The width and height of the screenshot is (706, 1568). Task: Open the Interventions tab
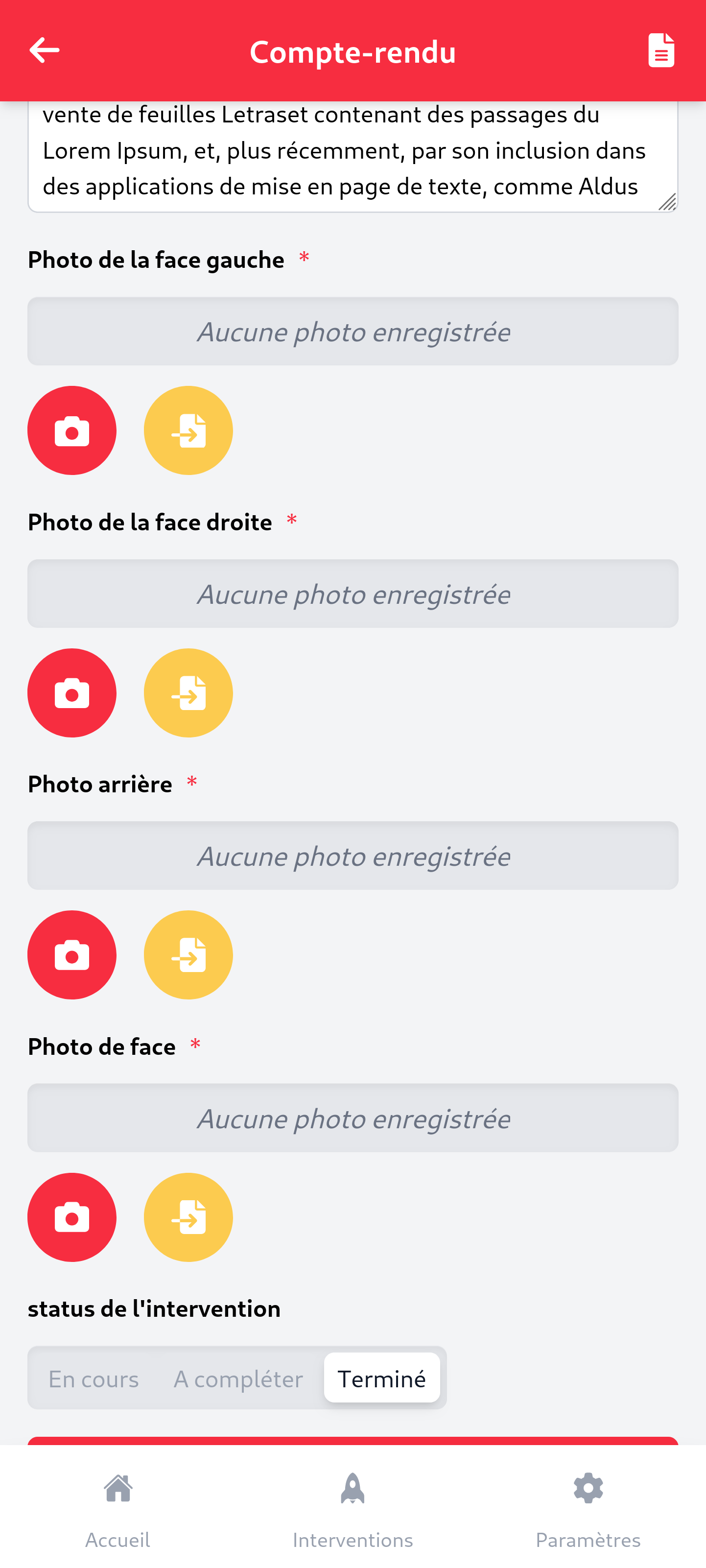pyautogui.click(x=353, y=1509)
